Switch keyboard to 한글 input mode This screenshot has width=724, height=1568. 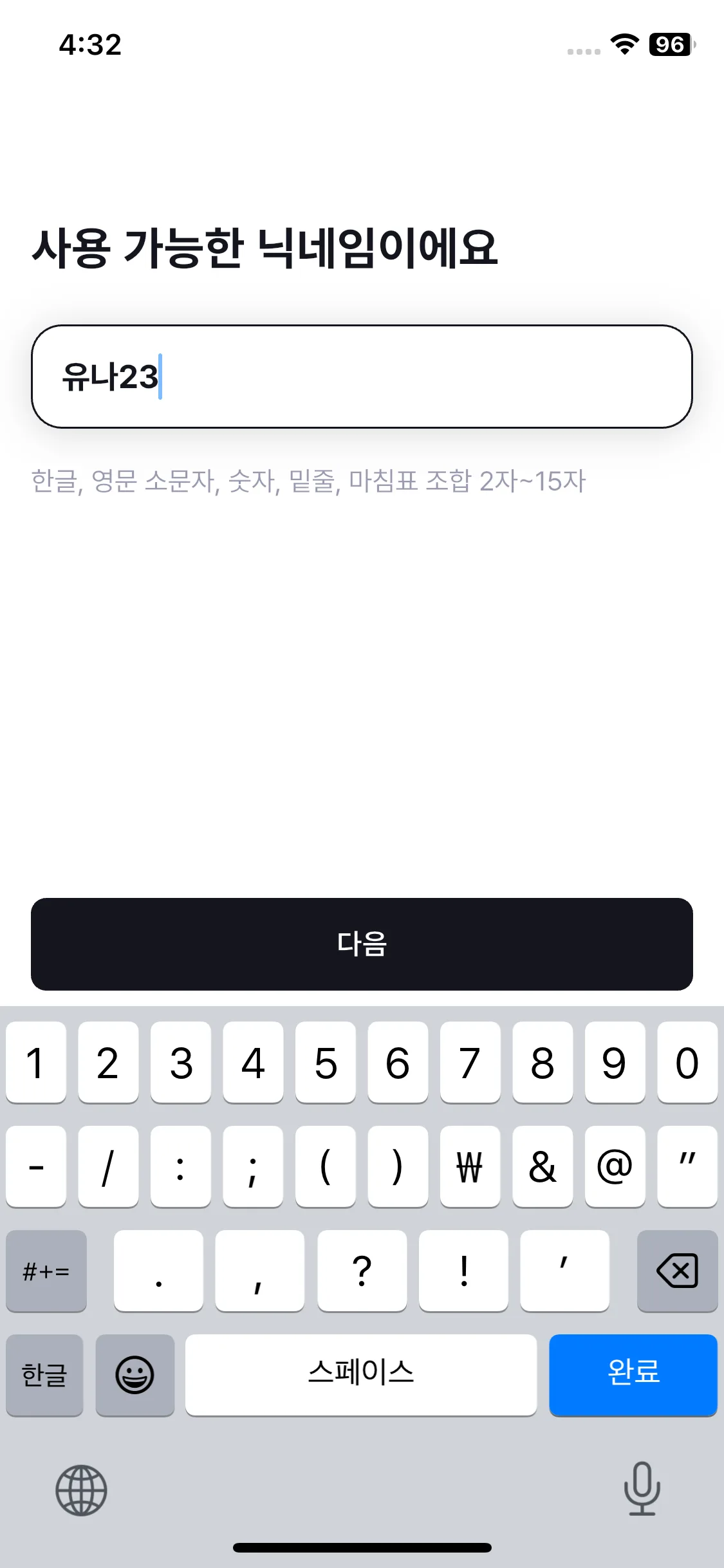click(43, 1376)
